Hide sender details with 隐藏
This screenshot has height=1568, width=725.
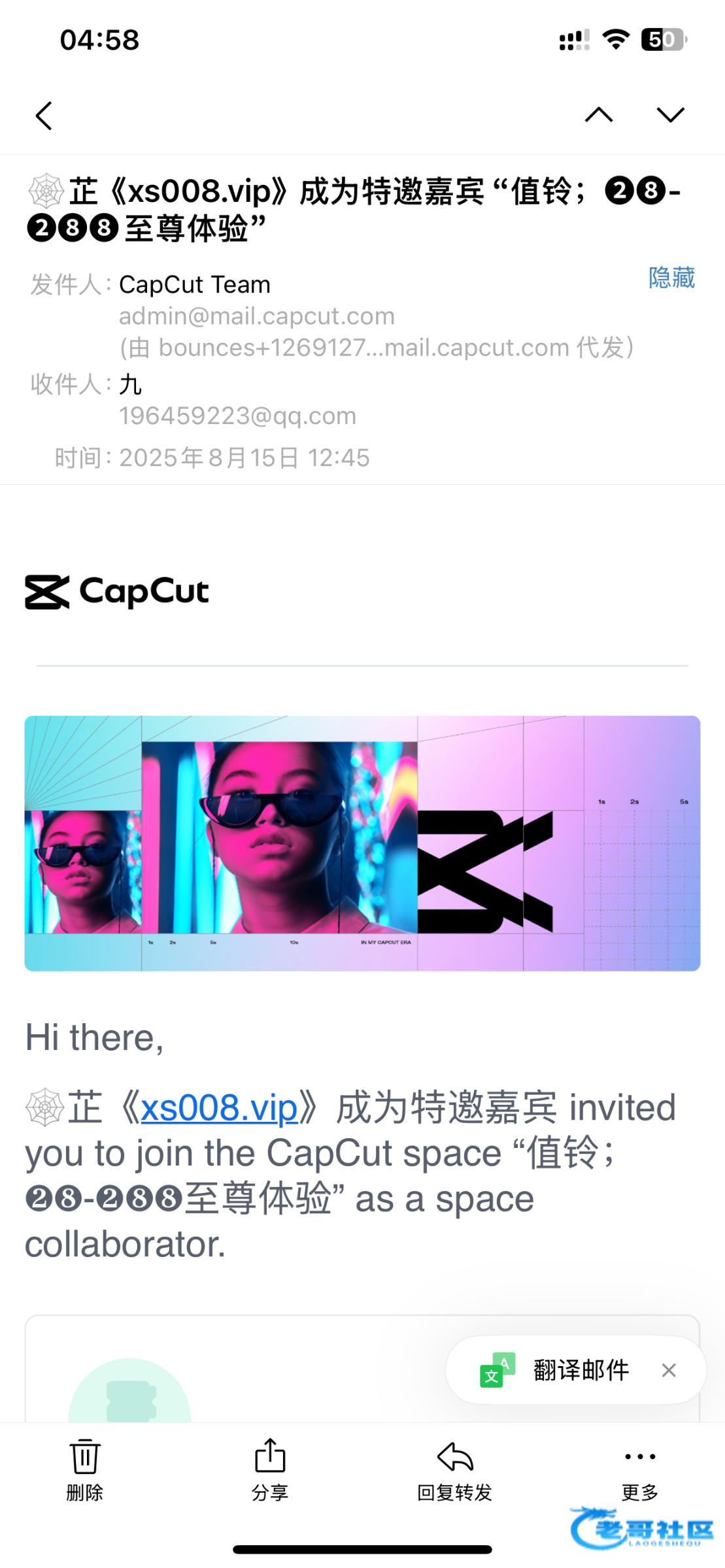click(x=671, y=278)
